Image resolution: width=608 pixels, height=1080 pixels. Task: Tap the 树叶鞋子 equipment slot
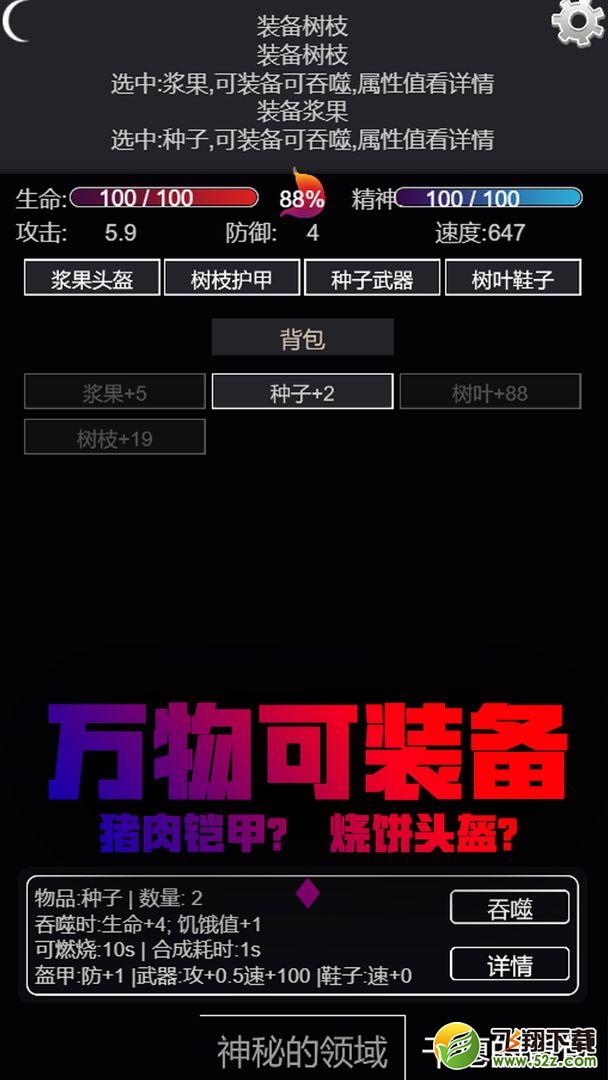(513, 278)
